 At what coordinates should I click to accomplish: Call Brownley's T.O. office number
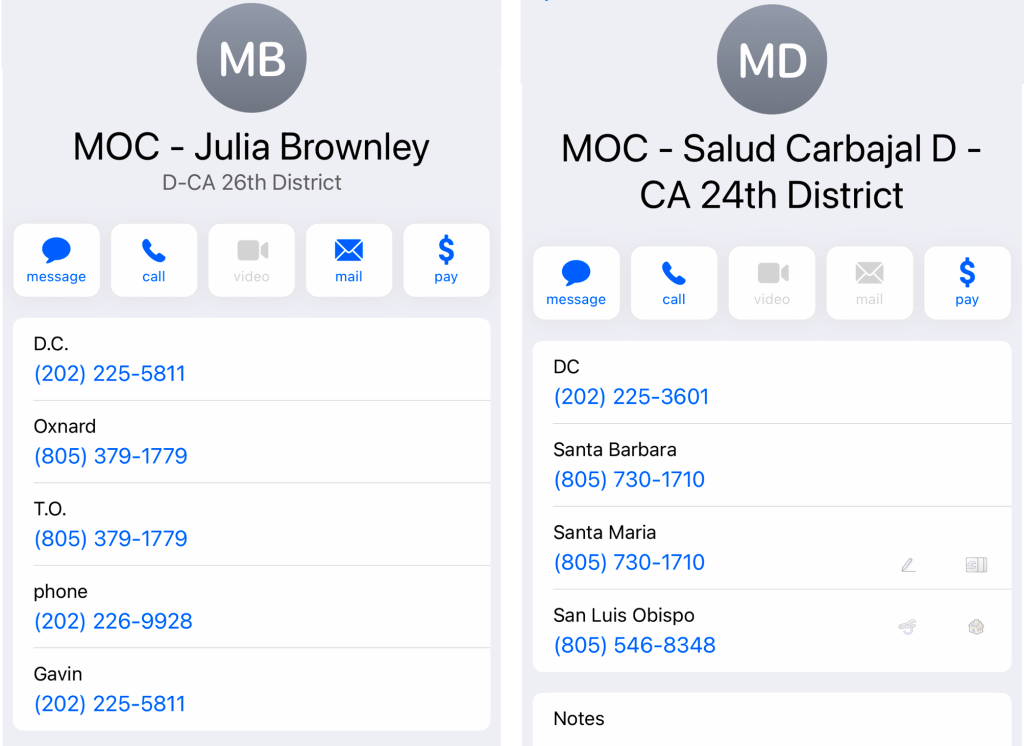point(111,539)
